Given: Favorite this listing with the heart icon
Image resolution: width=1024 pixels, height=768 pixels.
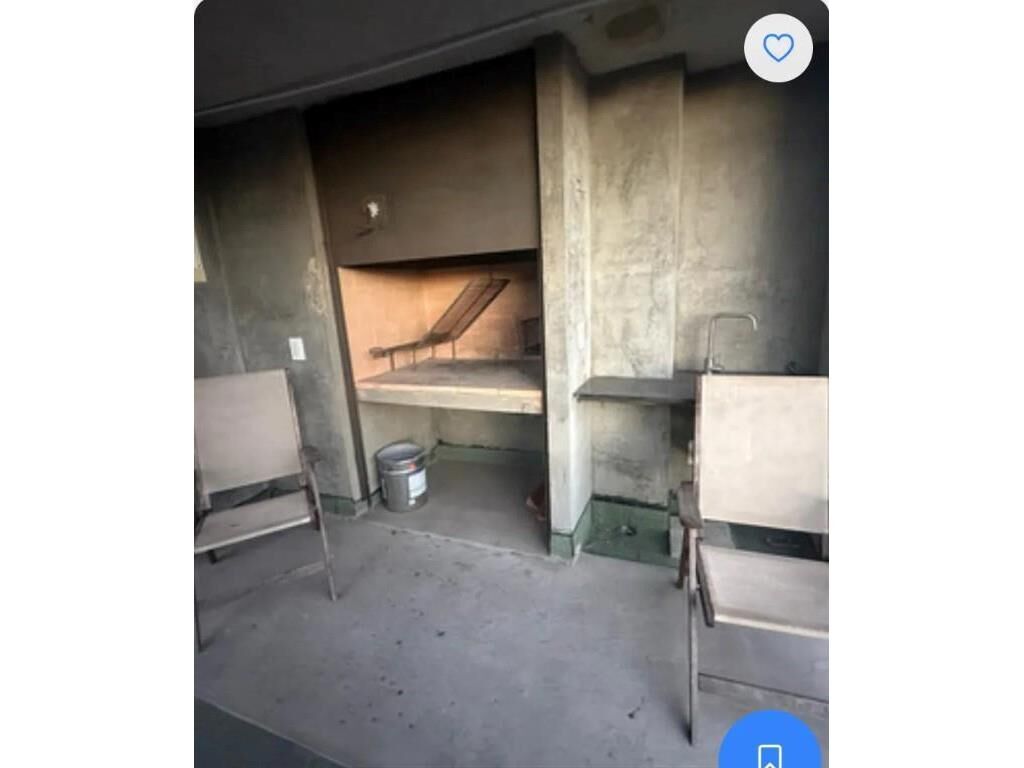Looking at the screenshot, I should pyautogui.click(x=778, y=48).
